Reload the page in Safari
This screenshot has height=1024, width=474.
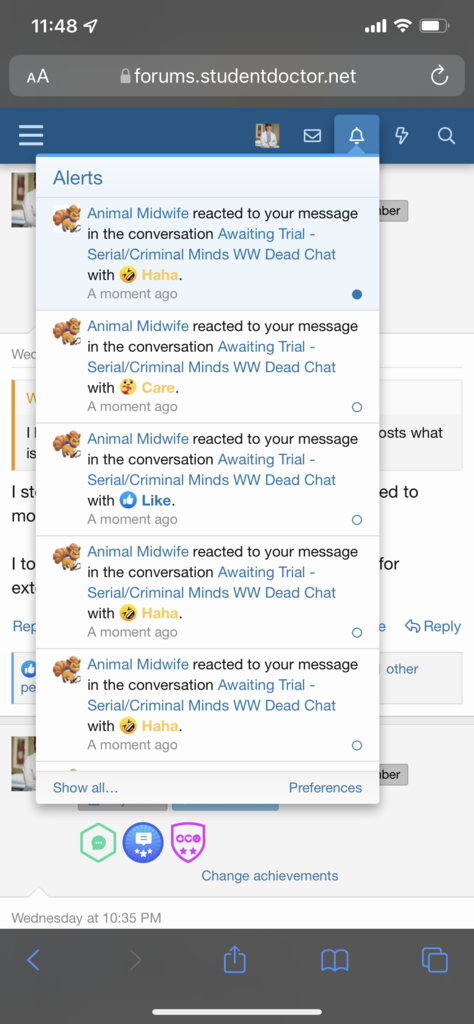[439, 76]
